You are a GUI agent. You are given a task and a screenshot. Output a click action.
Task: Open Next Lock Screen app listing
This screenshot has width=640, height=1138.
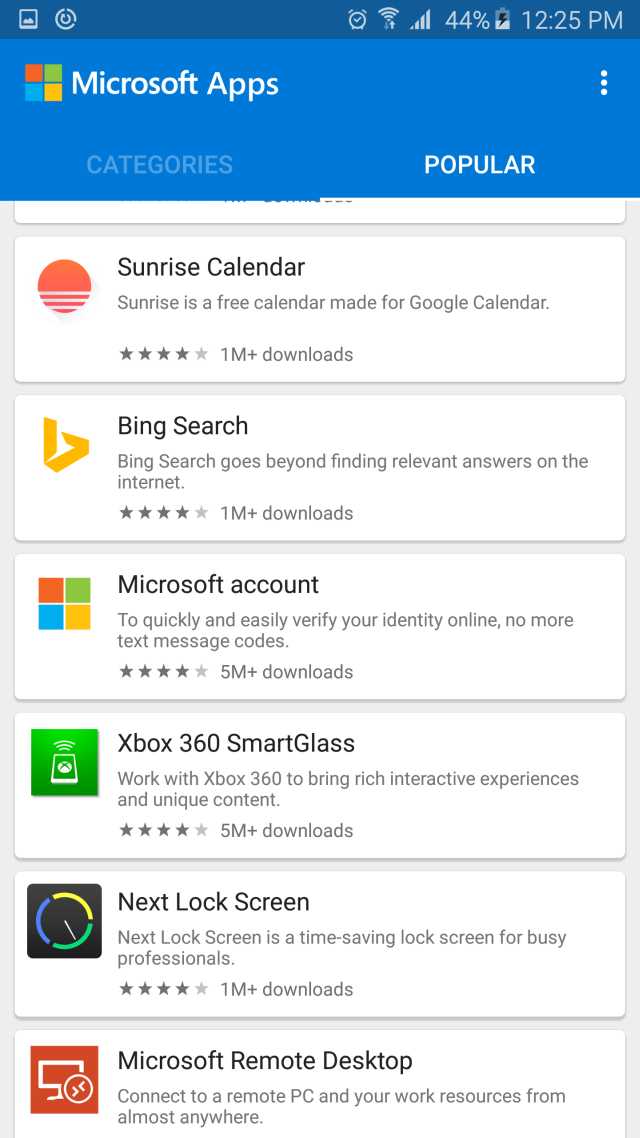click(320, 944)
